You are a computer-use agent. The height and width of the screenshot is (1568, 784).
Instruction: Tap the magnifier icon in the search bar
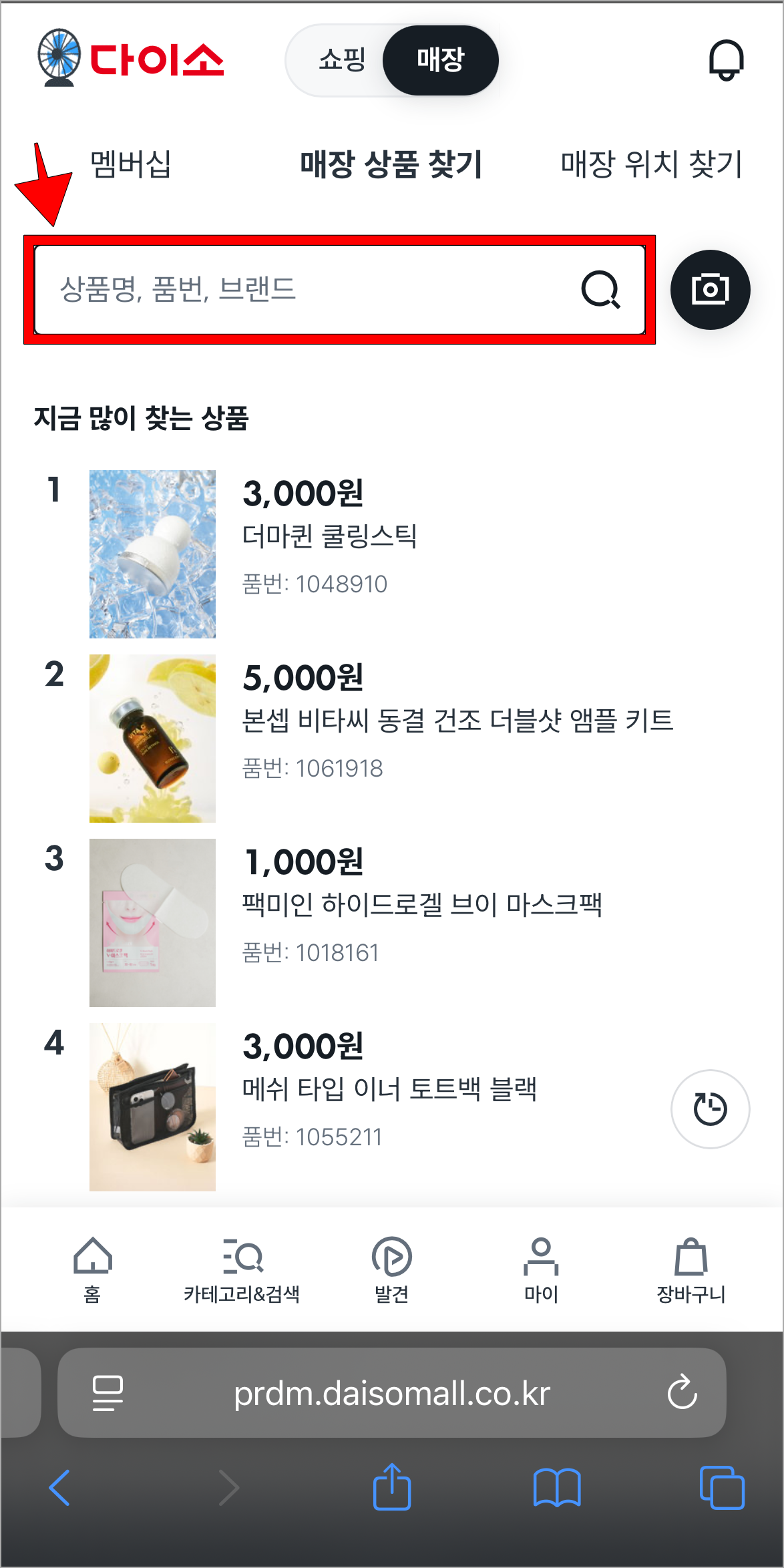tap(600, 289)
